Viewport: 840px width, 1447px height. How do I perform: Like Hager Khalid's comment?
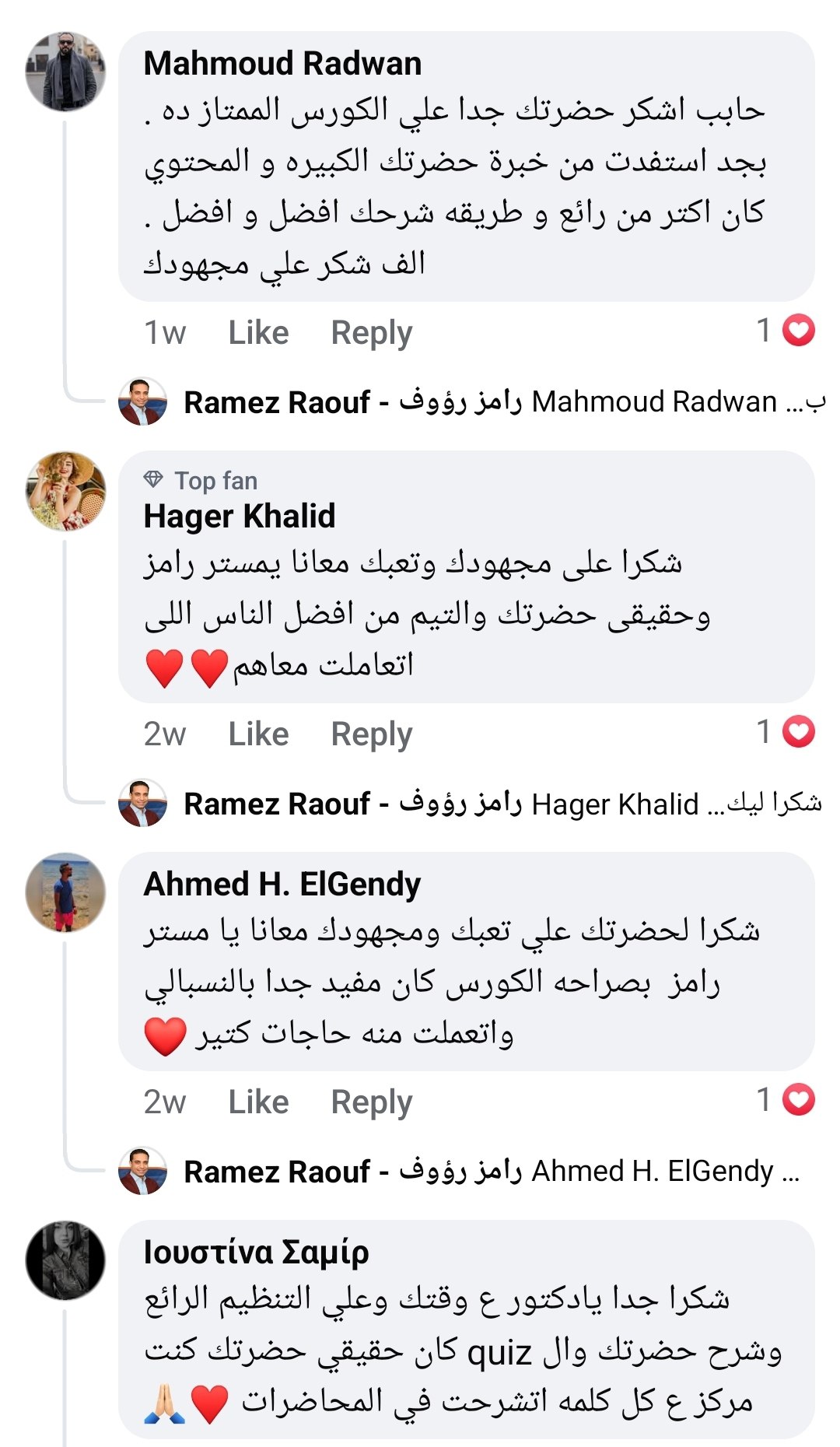click(x=258, y=734)
